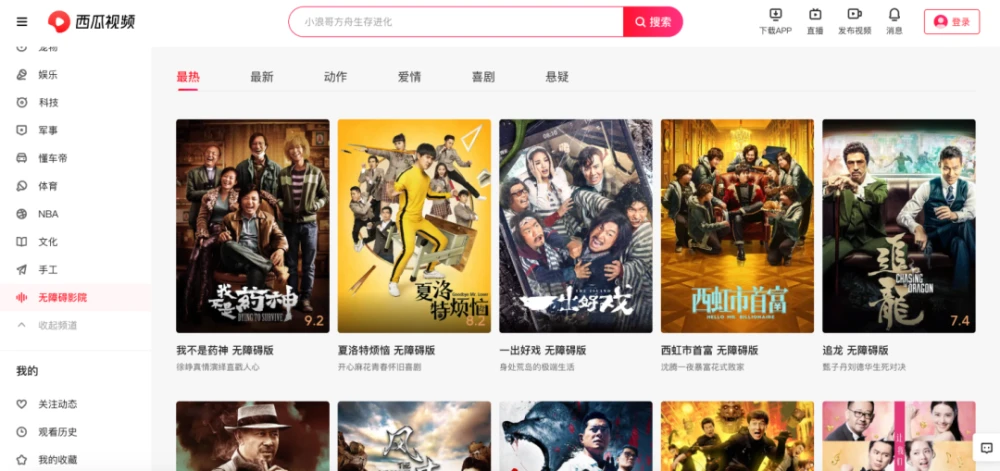Open the movie 我不是药神 无障碍版
The width and height of the screenshot is (1000, 471).
pos(252,226)
